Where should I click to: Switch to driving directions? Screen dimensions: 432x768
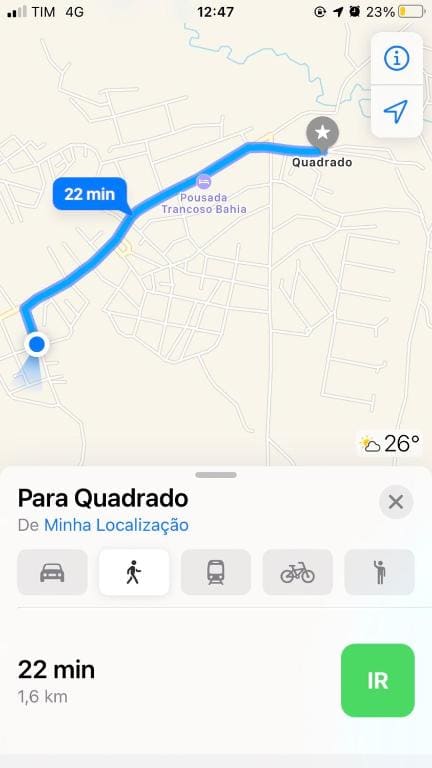coord(52,572)
